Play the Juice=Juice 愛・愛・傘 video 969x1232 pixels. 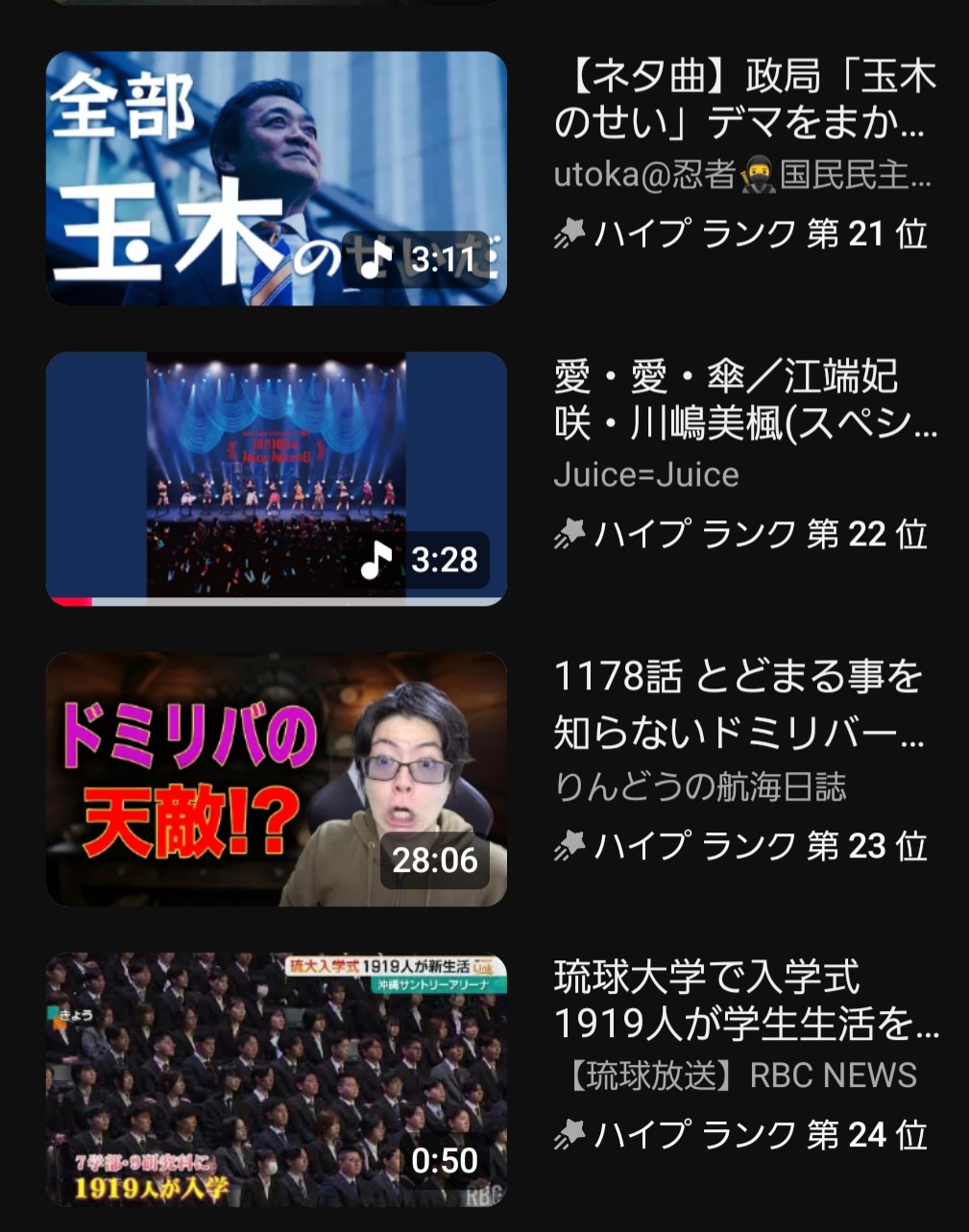click(276, 478)
